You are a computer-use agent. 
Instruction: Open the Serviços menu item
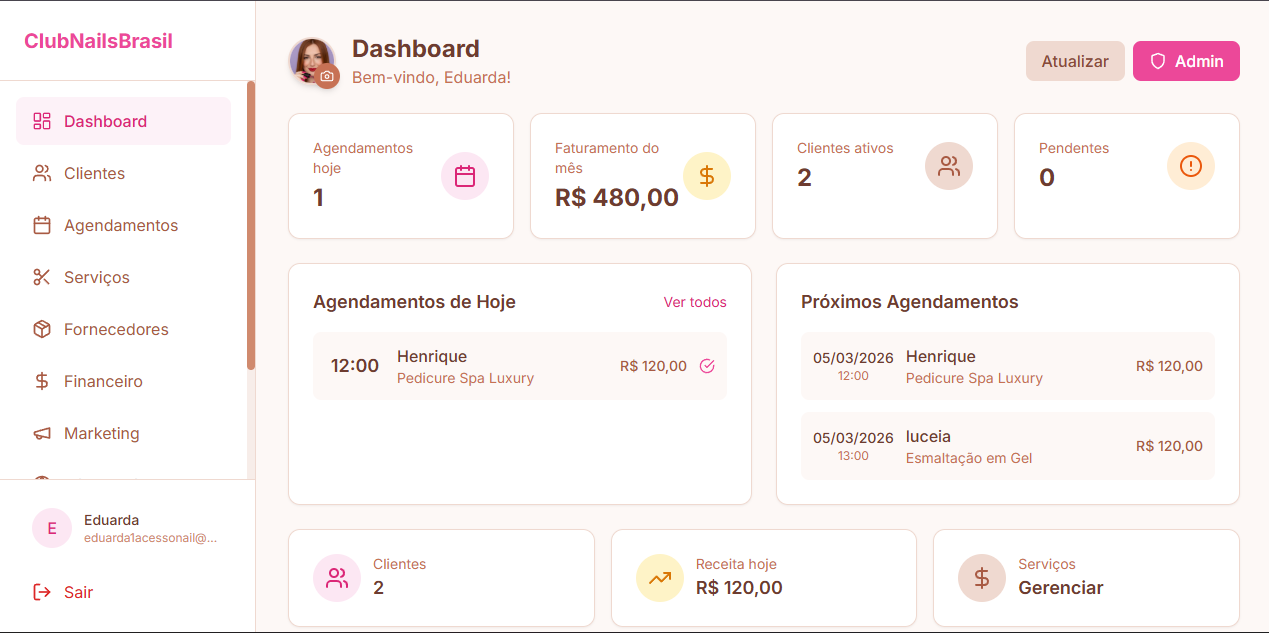pos(96,277)
